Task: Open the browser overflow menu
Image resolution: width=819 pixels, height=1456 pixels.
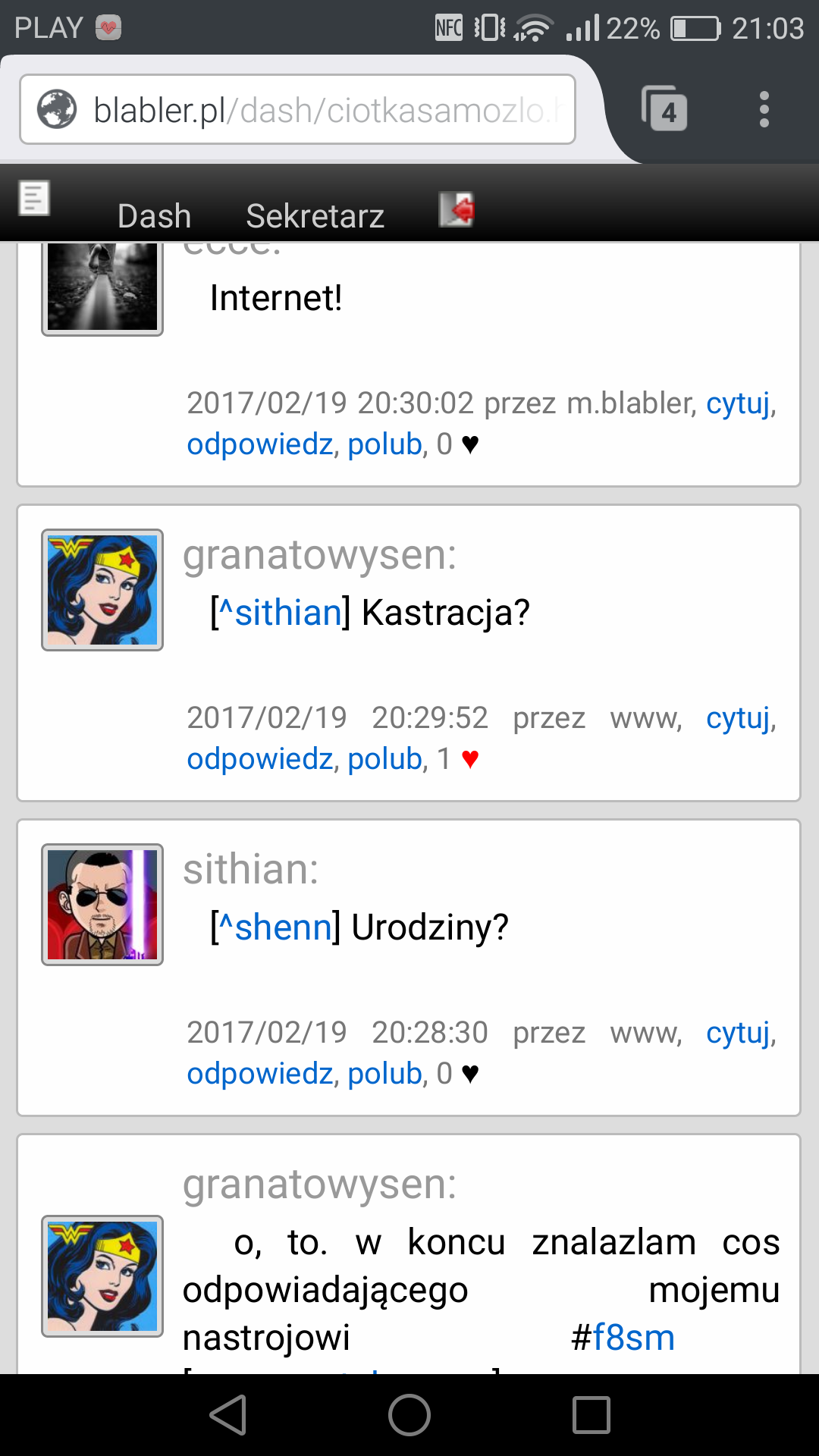Action: 764,110
